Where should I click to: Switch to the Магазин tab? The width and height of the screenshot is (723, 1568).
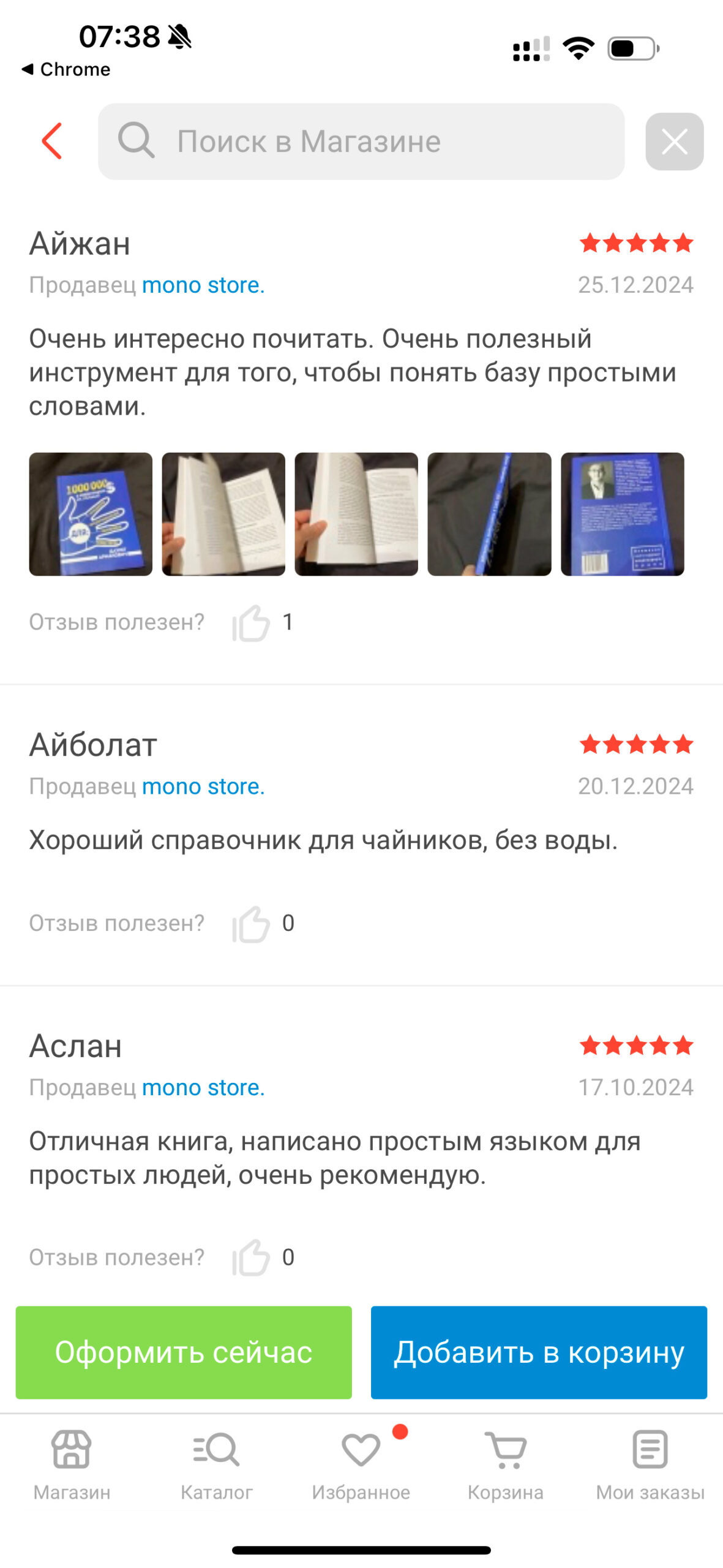[72, 1466]
